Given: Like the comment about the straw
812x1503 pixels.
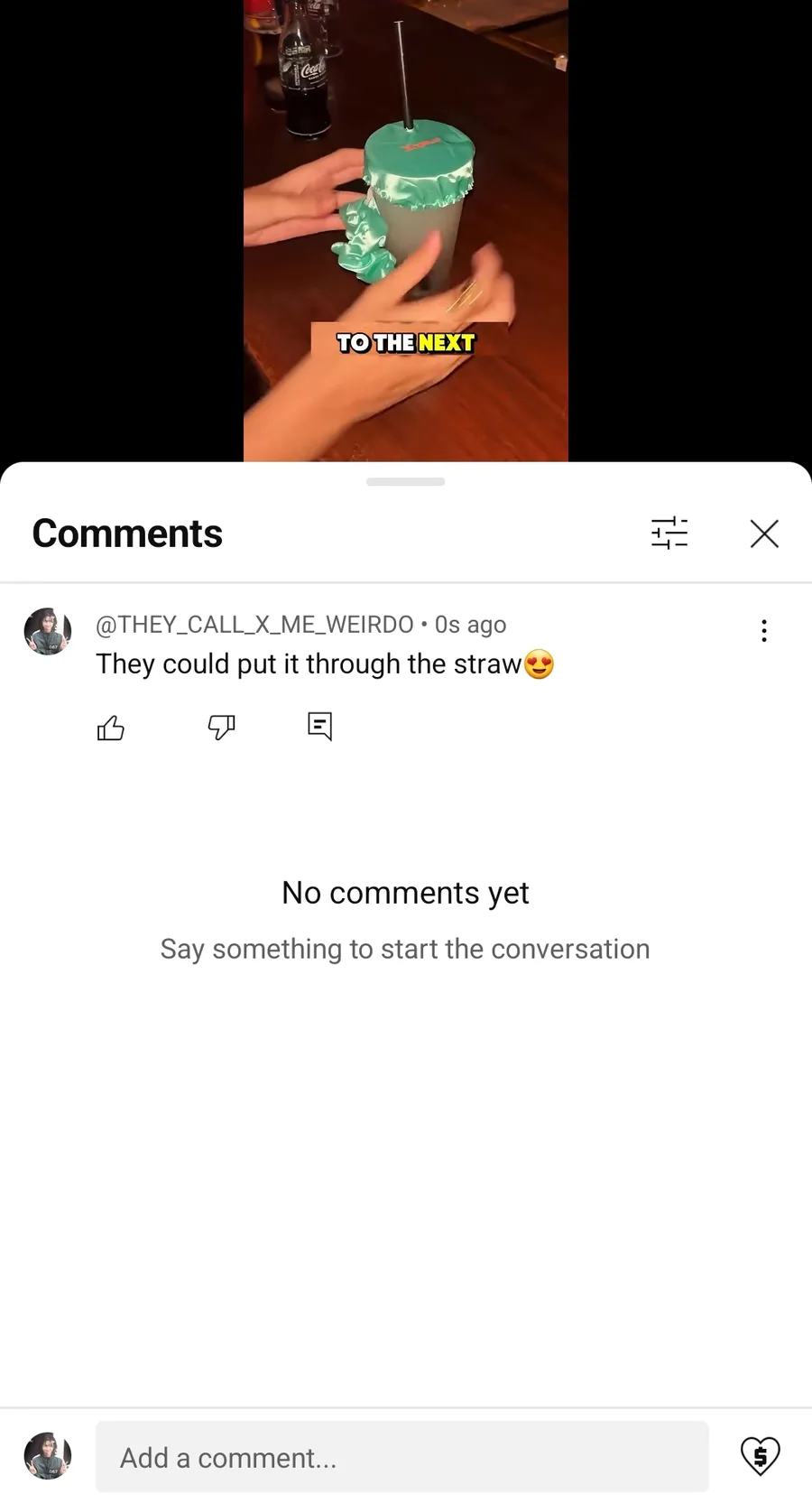Looking at the screenshot, I should pos(111,727).
